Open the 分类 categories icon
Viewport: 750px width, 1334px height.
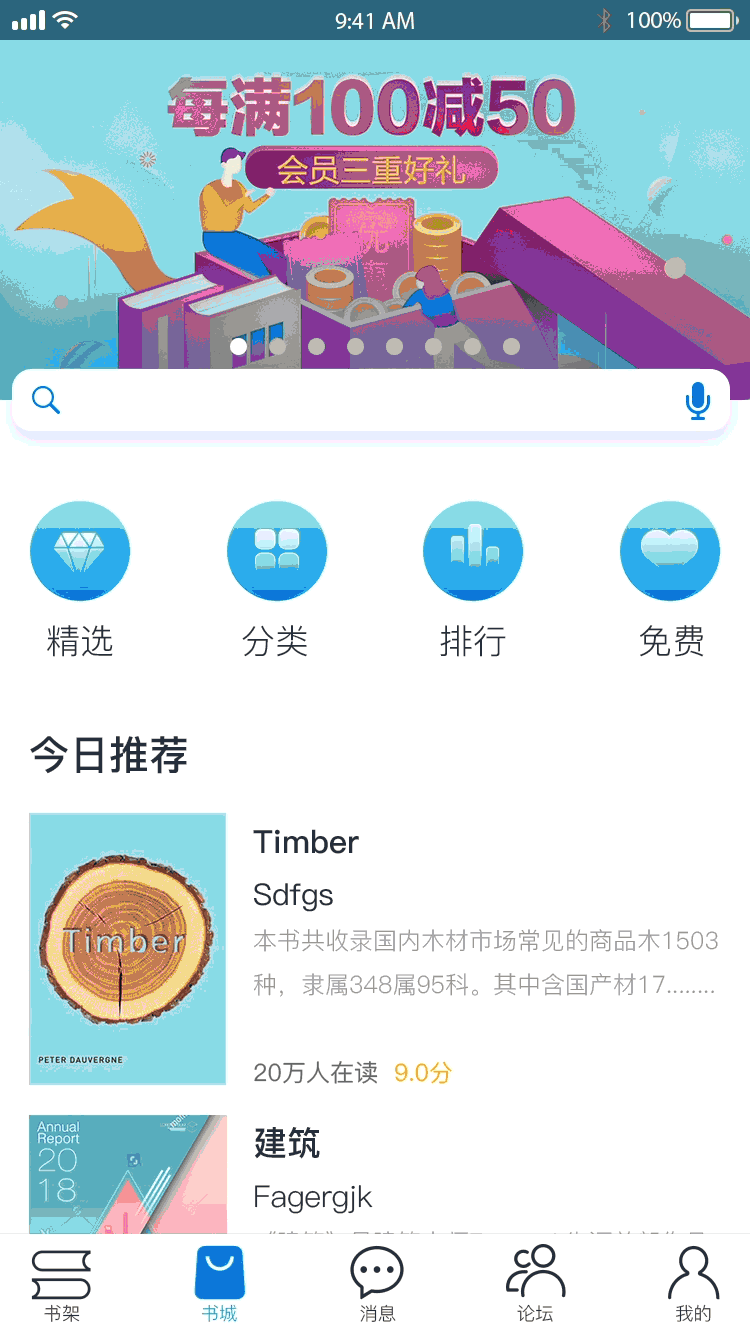[x=277, y=551]
